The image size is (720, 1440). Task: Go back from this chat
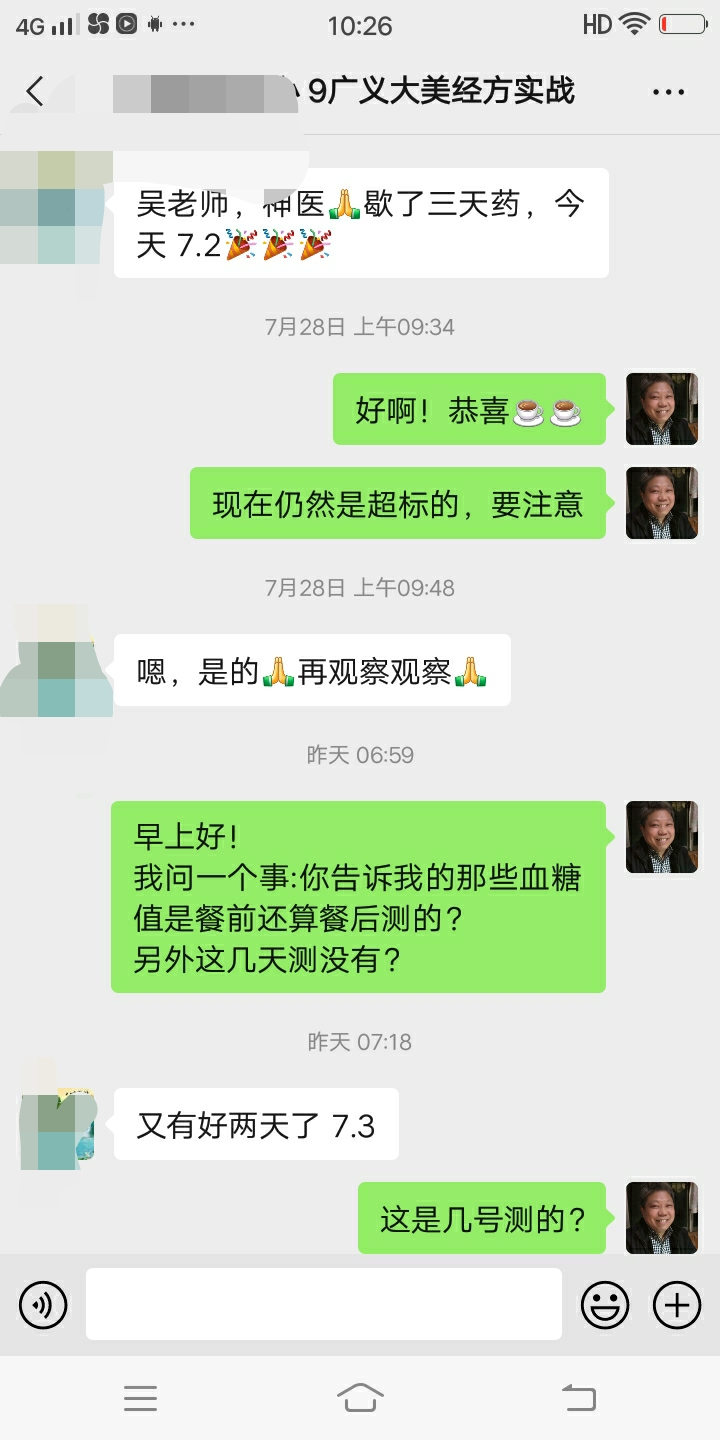[x=36, y=92]
